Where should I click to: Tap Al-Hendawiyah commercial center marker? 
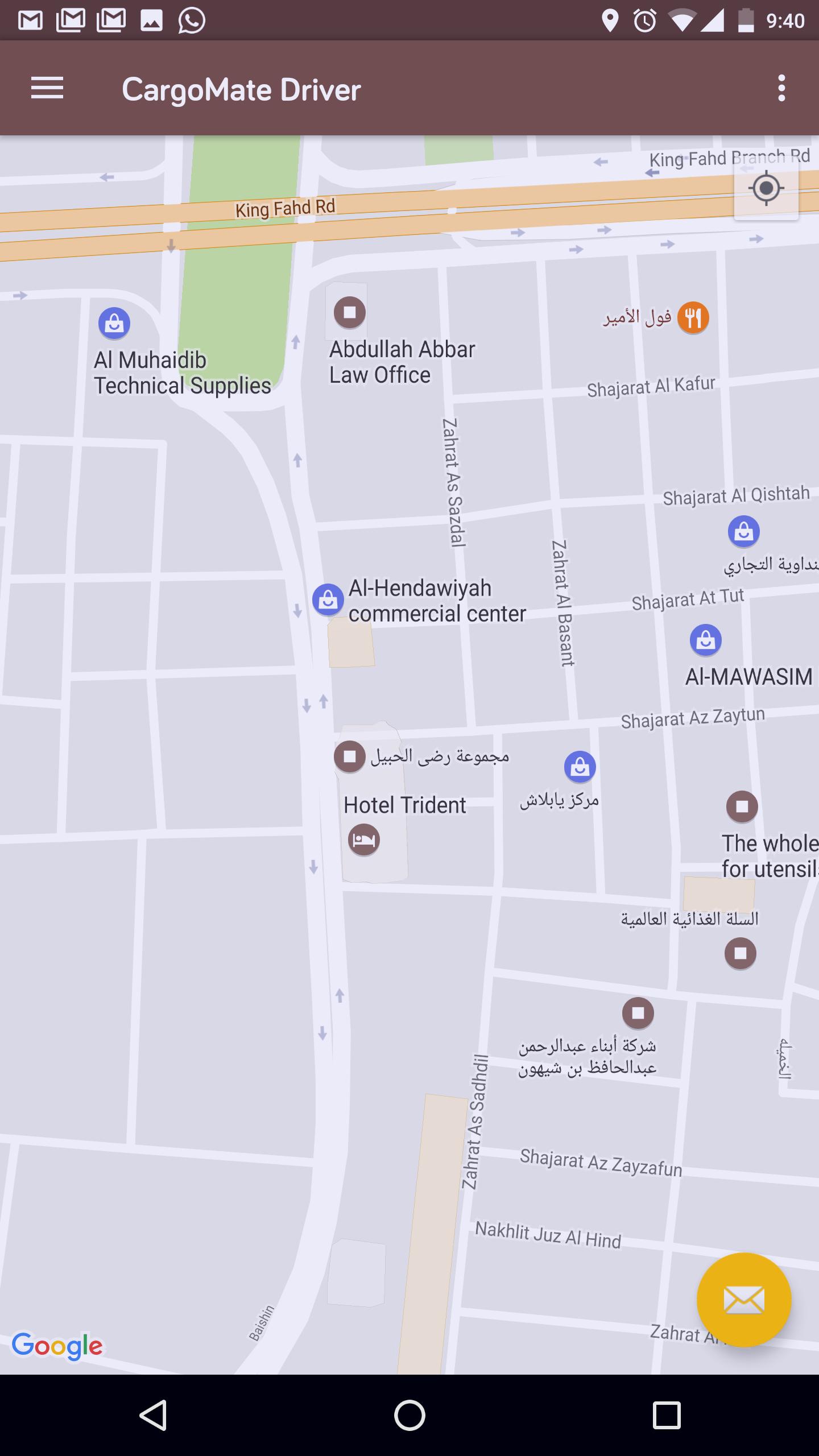328,599
